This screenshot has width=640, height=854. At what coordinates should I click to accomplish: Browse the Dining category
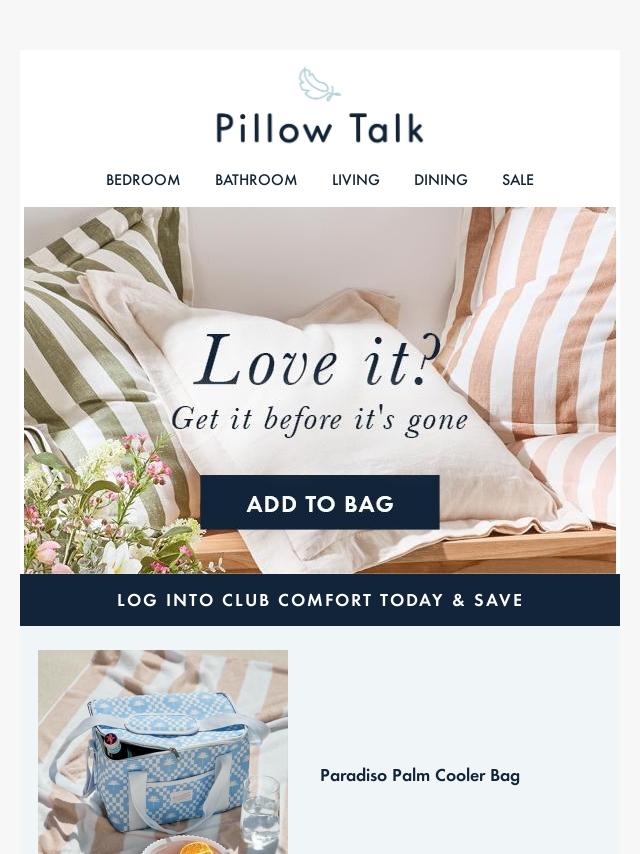coord(441,180)
